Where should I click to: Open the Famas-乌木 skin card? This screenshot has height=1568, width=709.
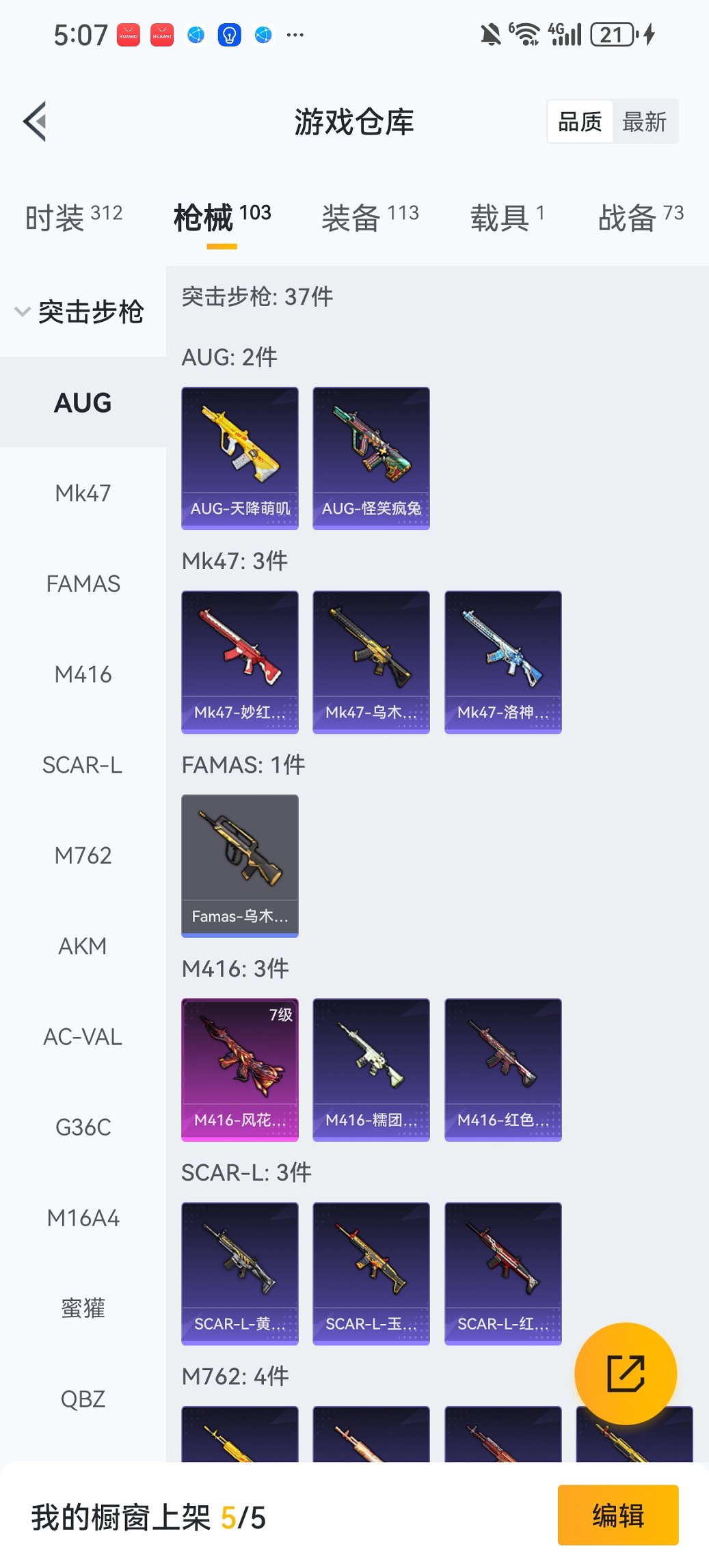click(x=240, y=865)
